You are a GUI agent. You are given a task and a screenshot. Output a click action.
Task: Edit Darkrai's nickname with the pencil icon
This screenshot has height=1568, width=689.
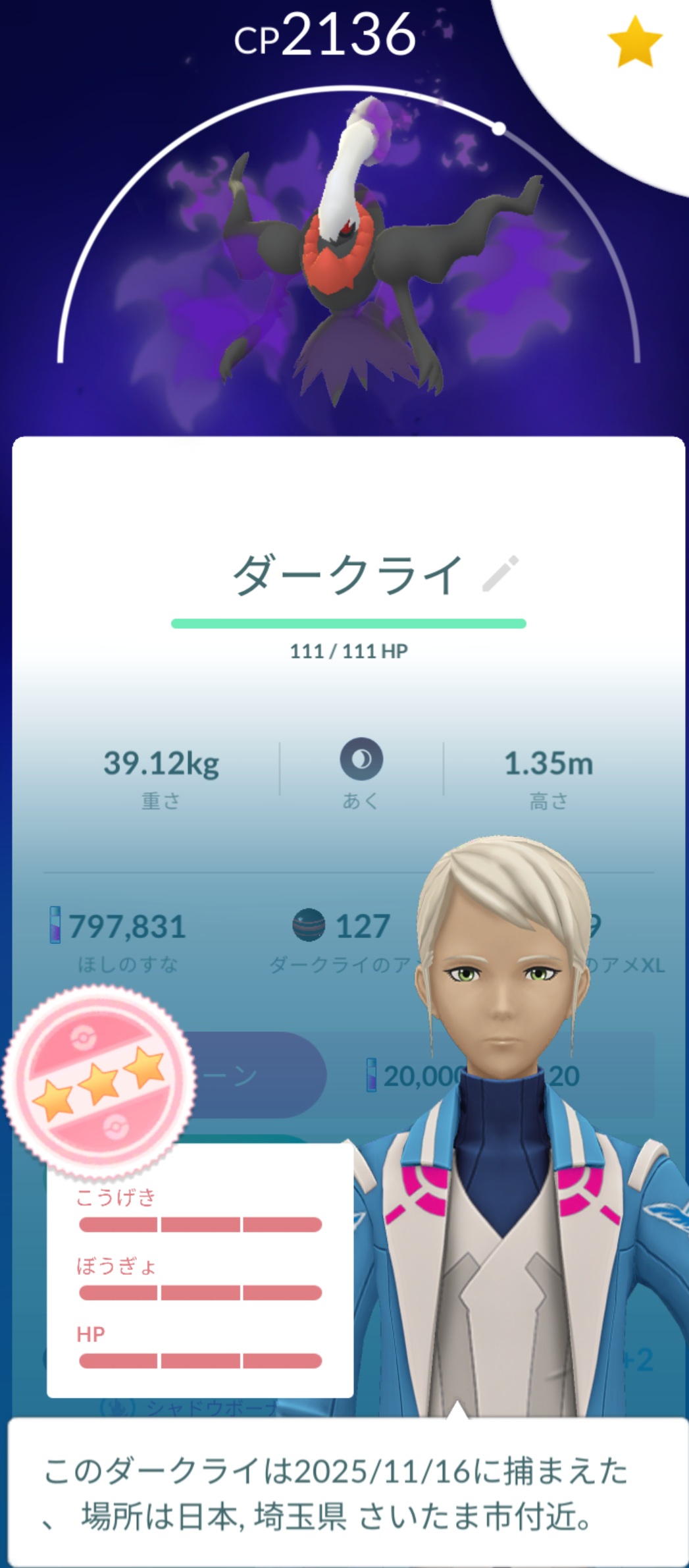(x=500, y=574)
